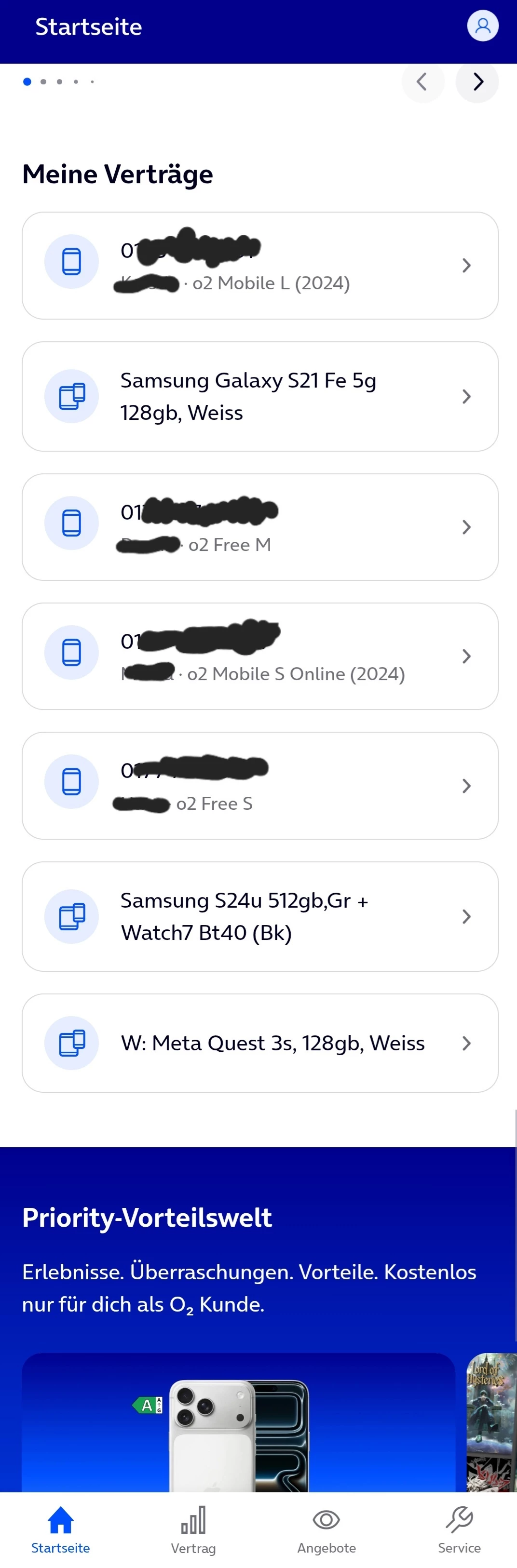The image size is (517, 1568).
Task: View the o2 Free M contract
Action: pyautogui.click(x=260, y=527)
